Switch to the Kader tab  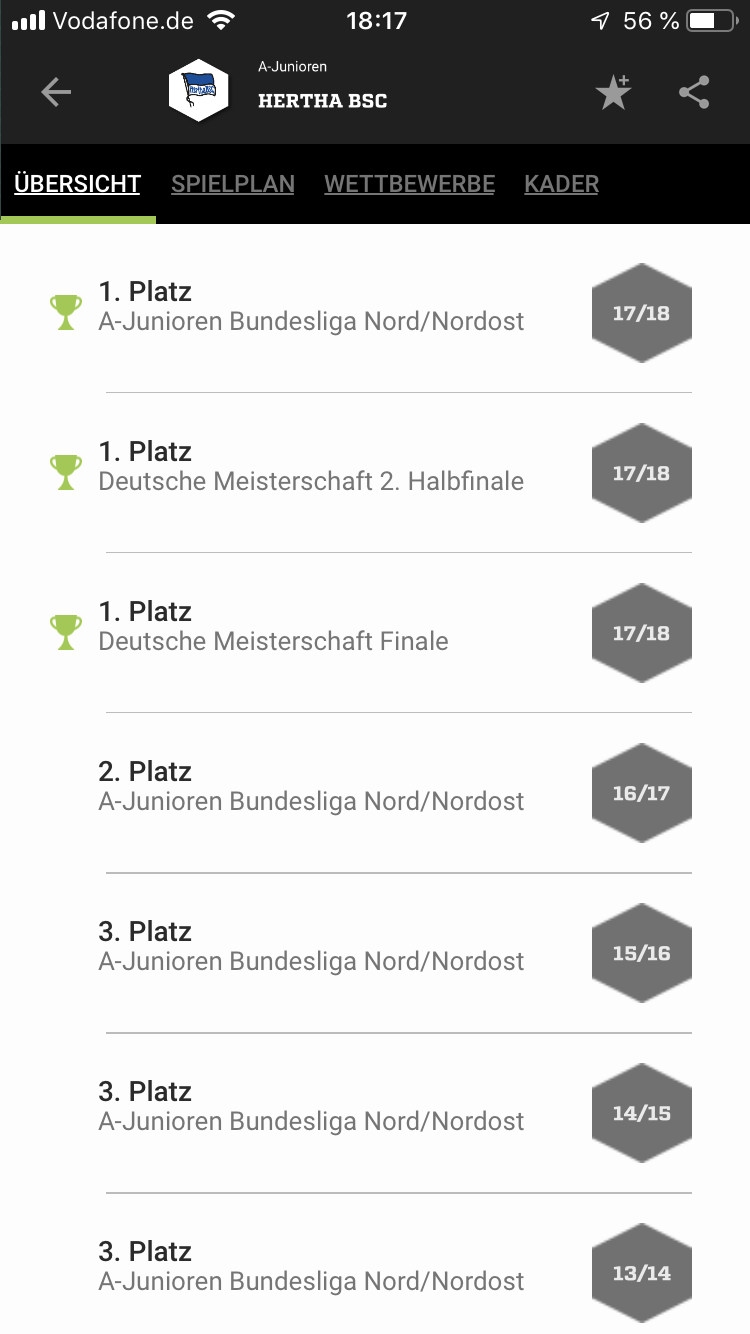(x=562, y=184)
